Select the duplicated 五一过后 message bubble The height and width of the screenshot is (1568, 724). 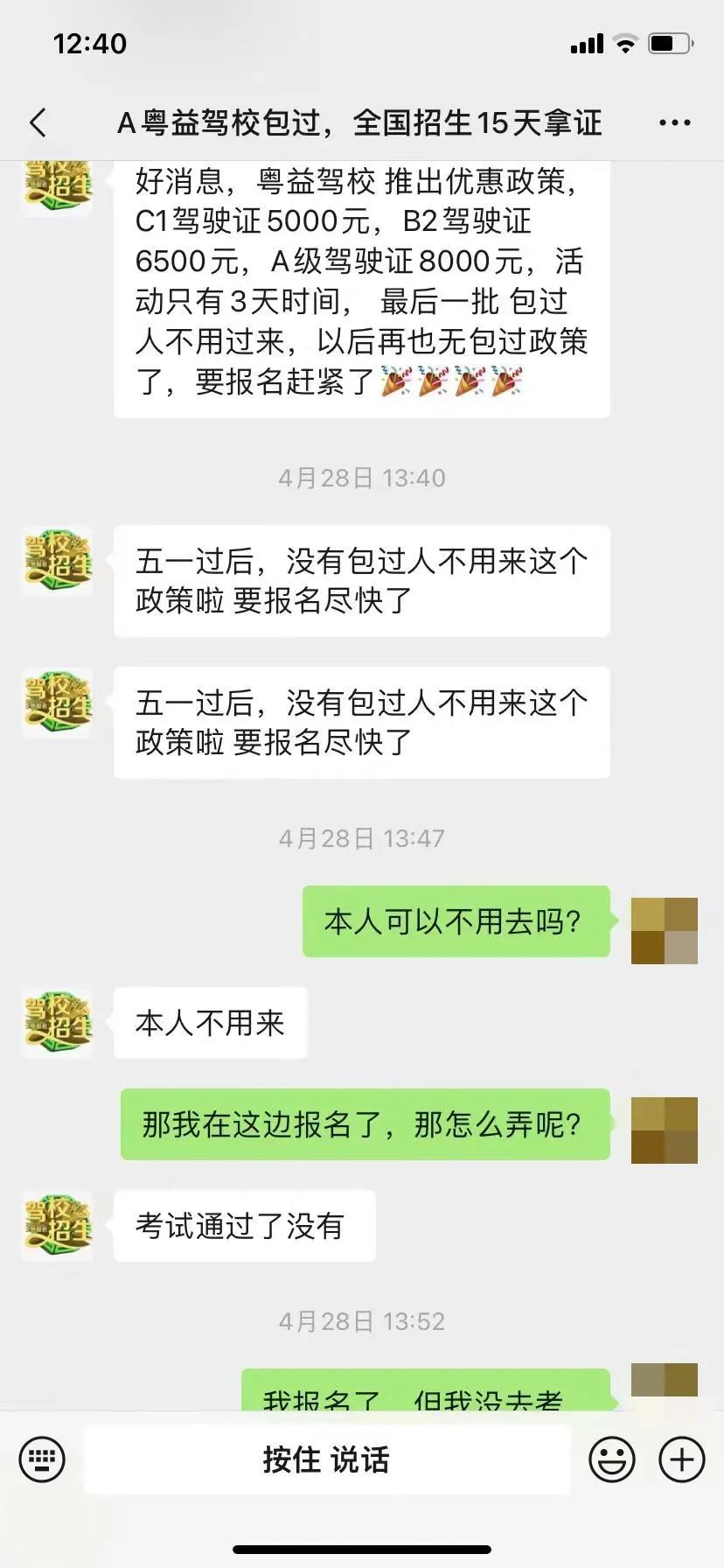click(361, 722)
